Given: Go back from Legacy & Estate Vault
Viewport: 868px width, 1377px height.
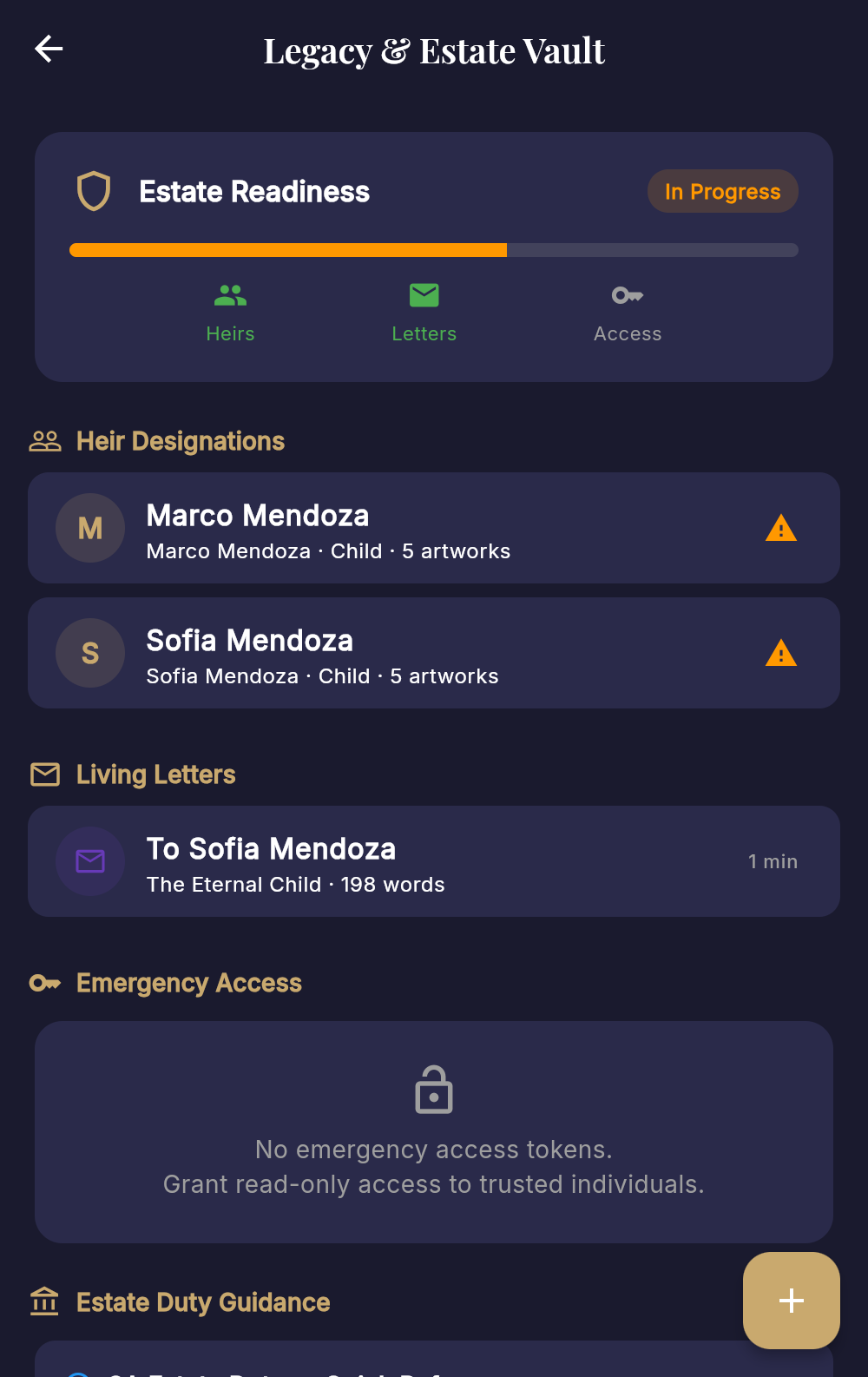Looking at the screenshot, I should [49, 49].
